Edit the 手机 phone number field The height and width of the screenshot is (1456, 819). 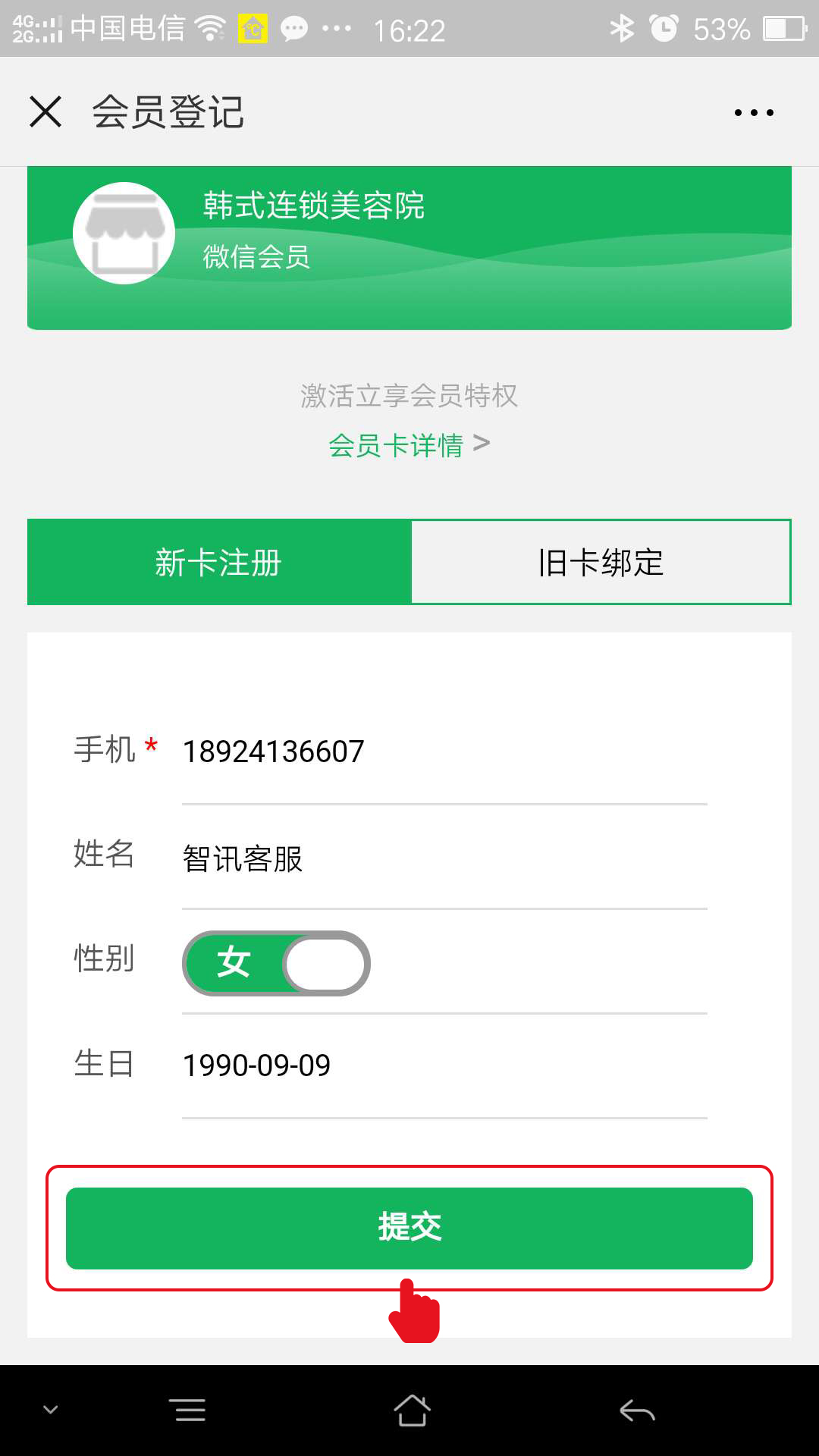pyautogui.click(x=444, y=752)
